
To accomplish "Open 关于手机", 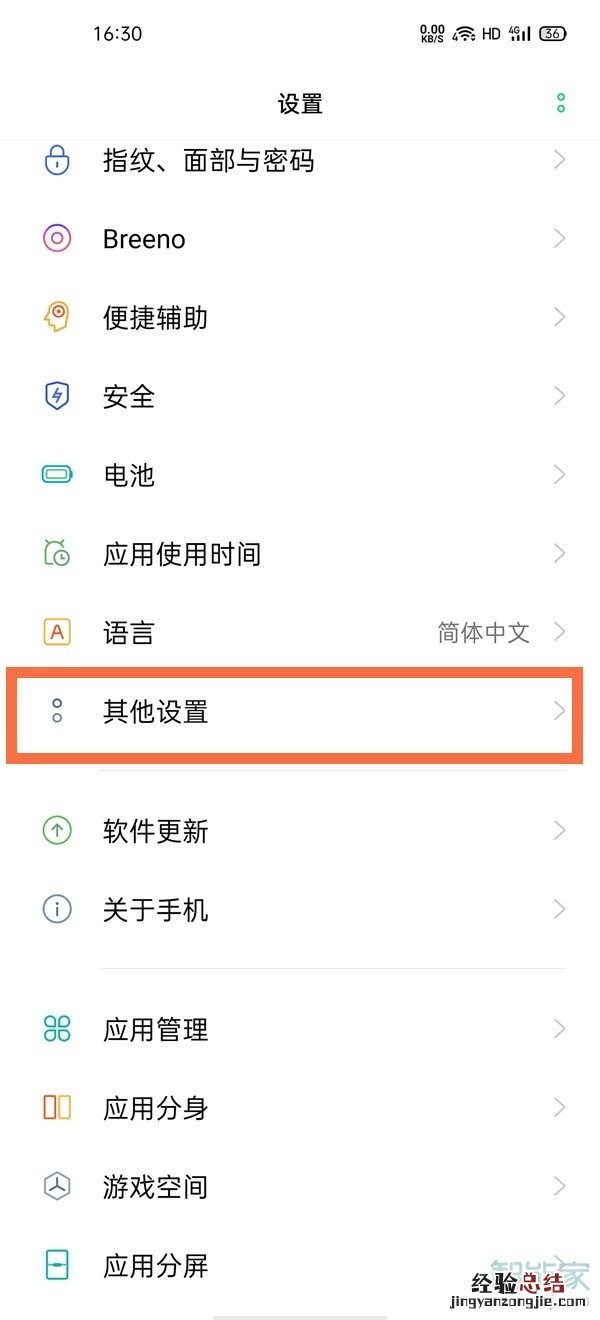I will tap(300, 910).
